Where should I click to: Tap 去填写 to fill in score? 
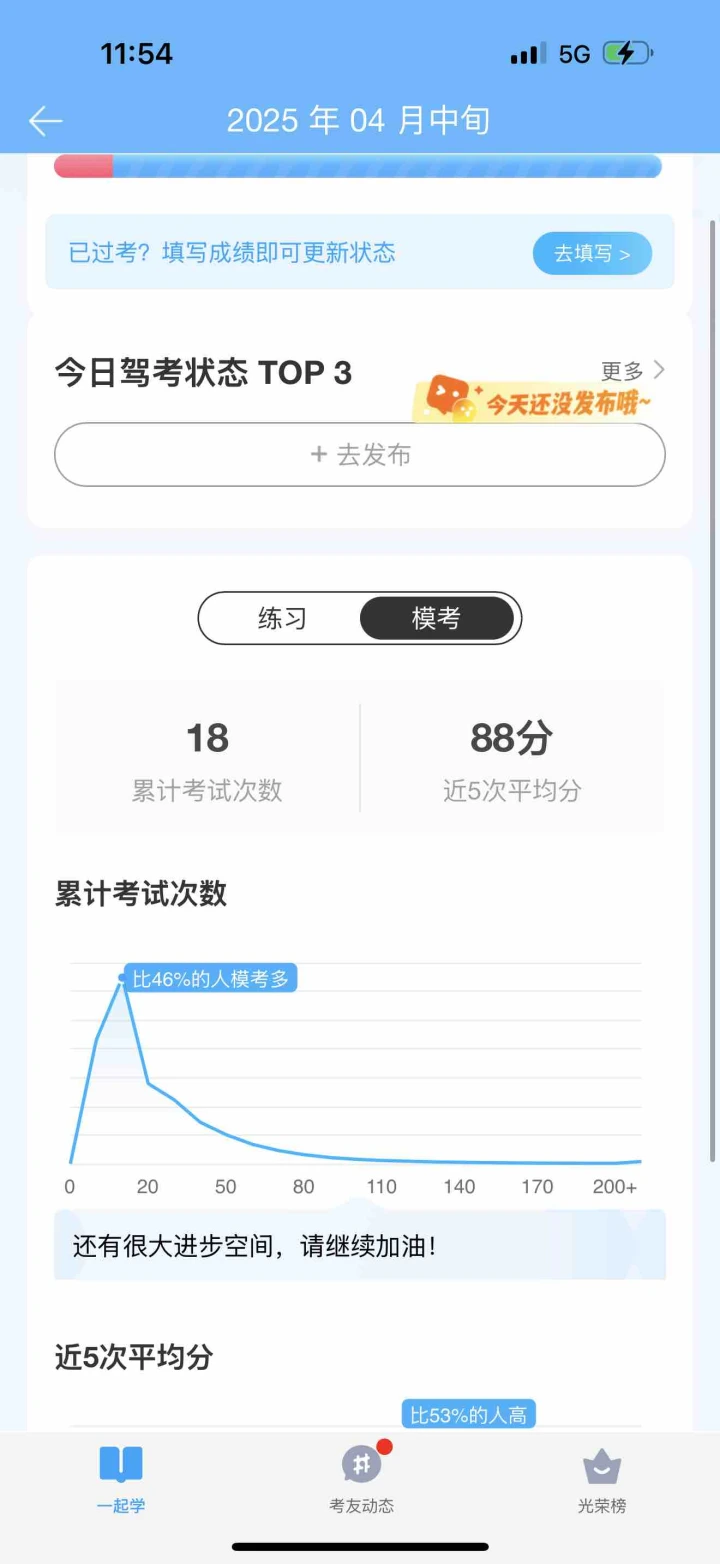click(x=592, y=254)
